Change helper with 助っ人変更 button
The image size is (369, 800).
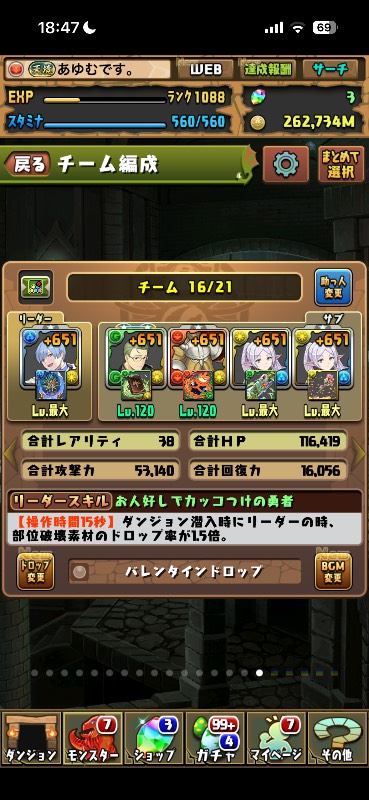tap(333, 287)
